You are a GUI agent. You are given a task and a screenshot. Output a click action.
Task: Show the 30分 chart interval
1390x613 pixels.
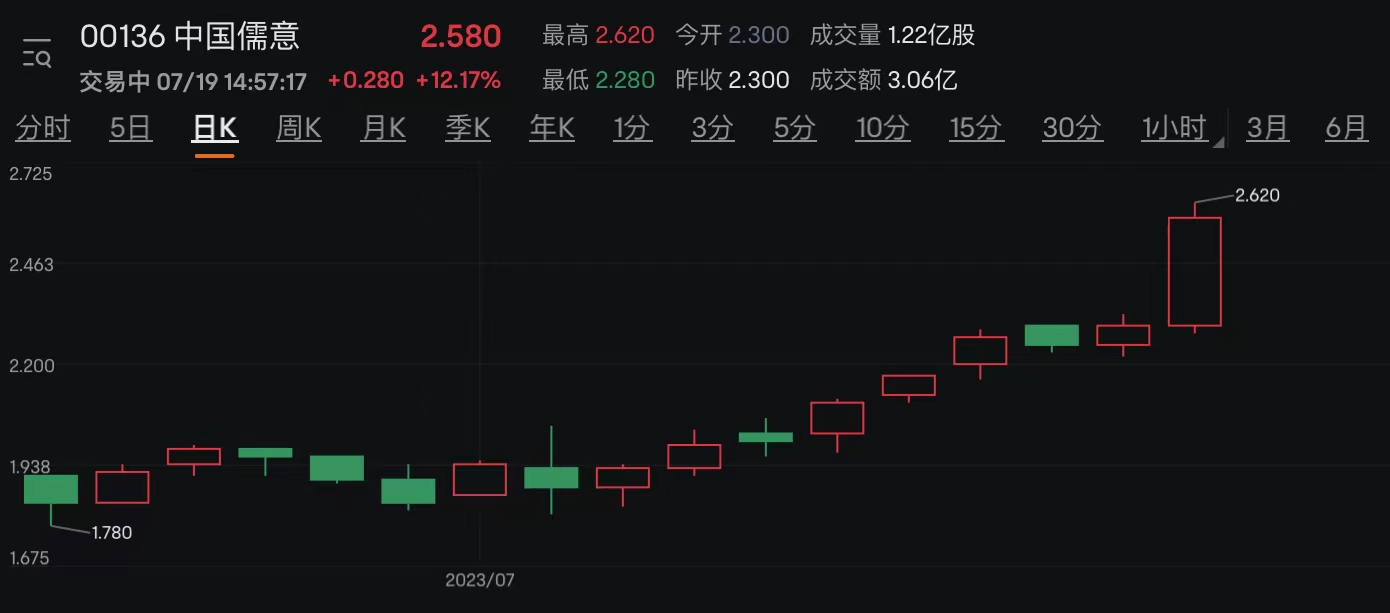coord(1072,128)
